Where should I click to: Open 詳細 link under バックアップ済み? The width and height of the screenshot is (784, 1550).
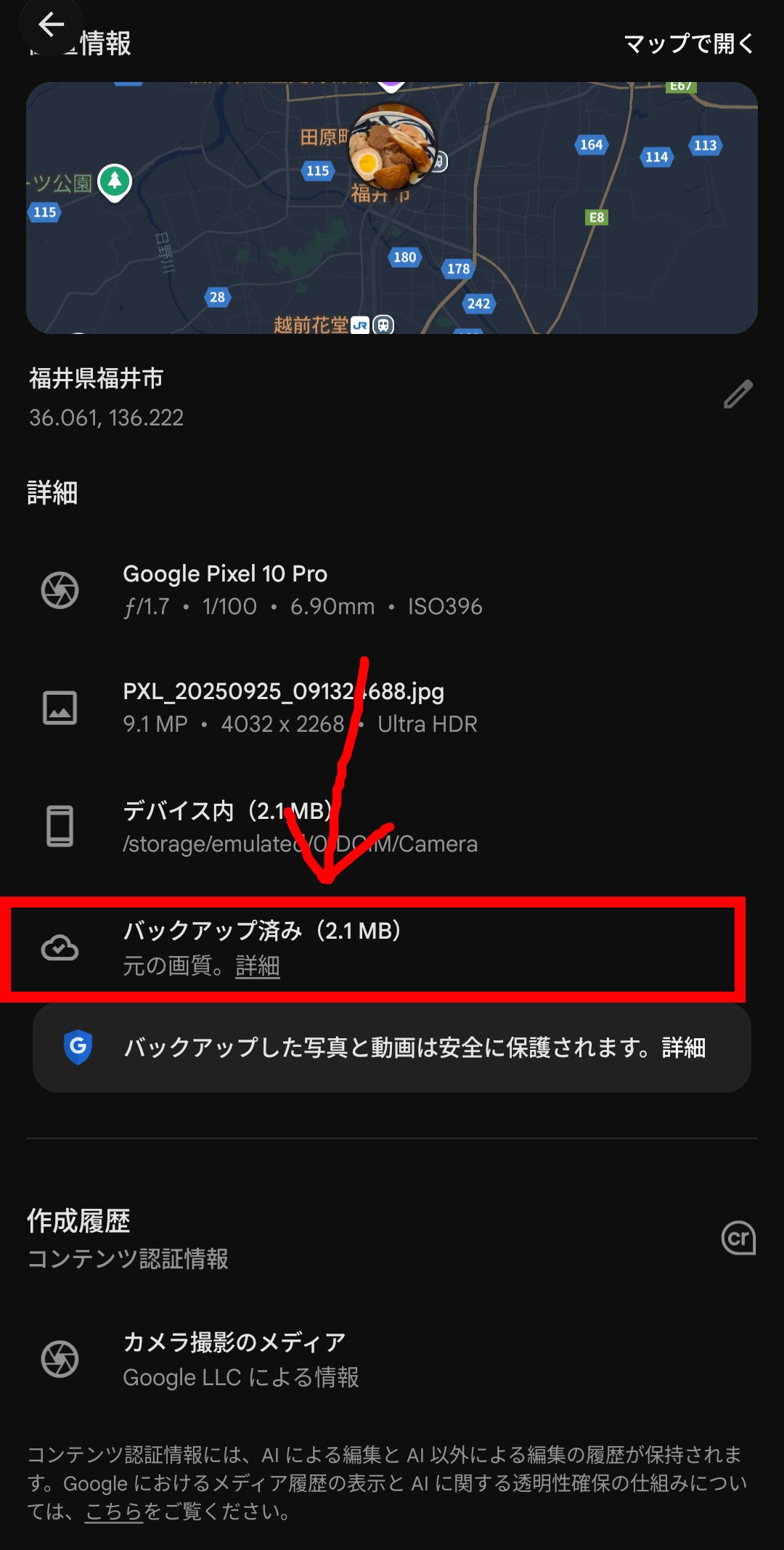tap(258, 966)
